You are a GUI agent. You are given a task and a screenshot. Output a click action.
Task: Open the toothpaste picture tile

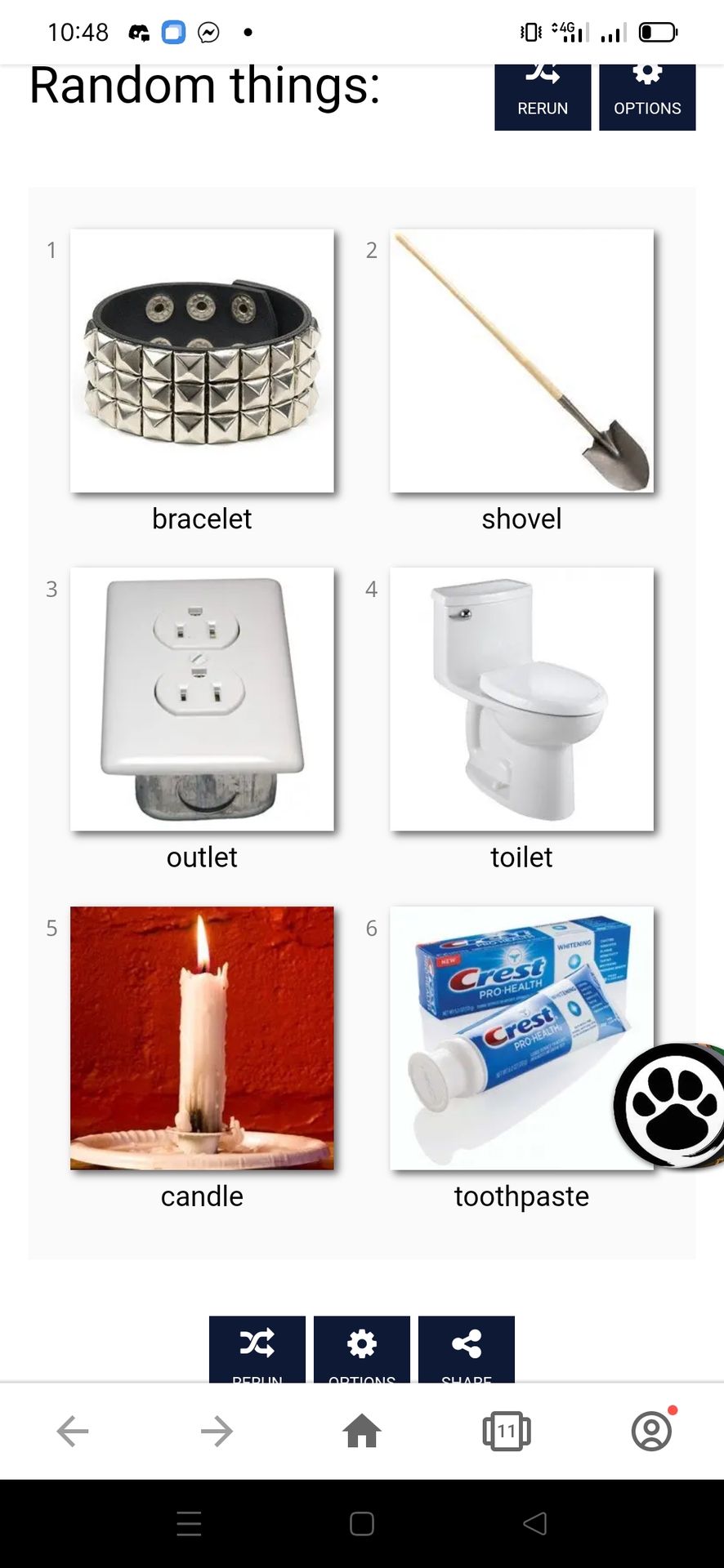507,1037
